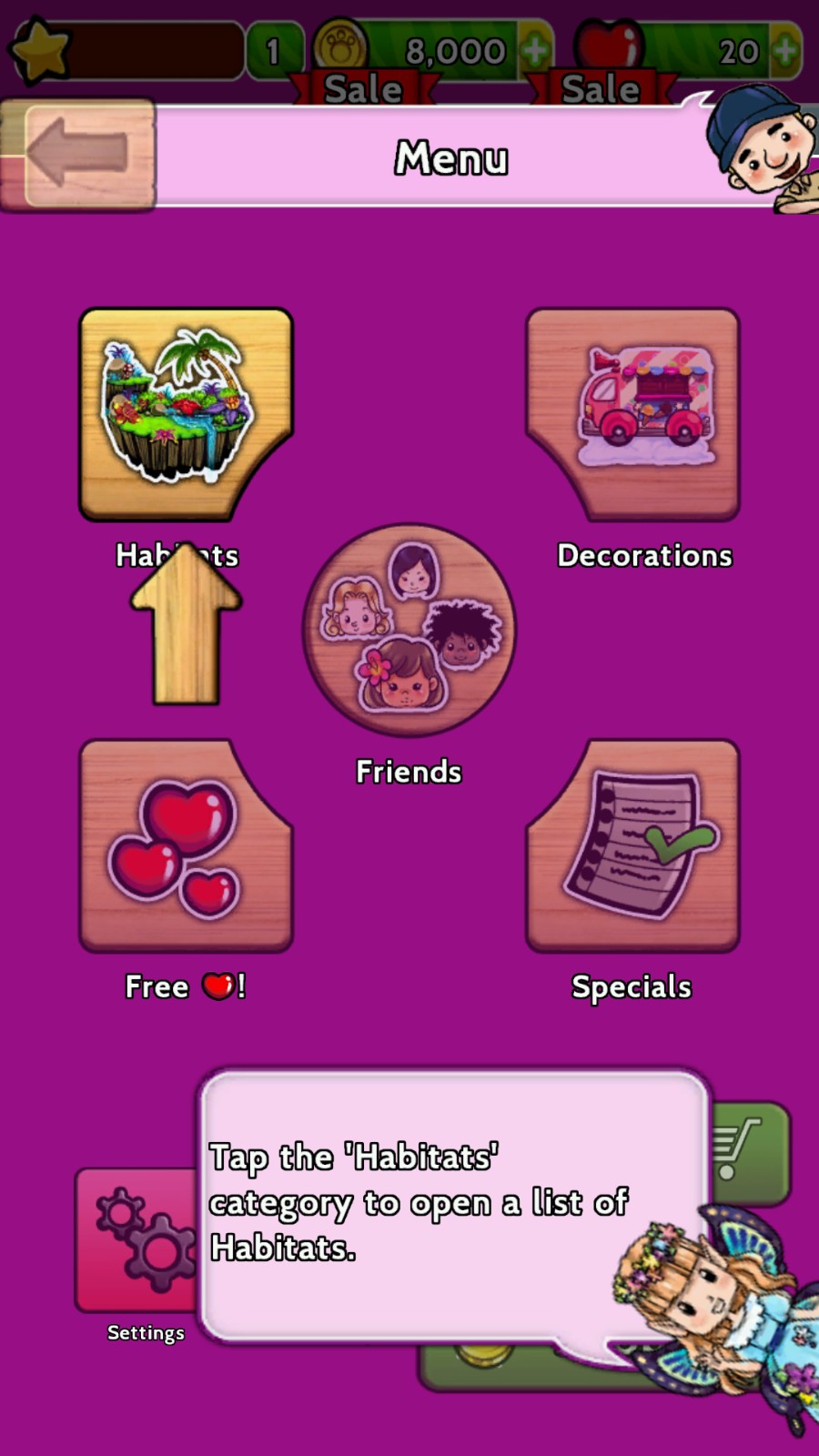Open the Friends circle

(409, 630)
